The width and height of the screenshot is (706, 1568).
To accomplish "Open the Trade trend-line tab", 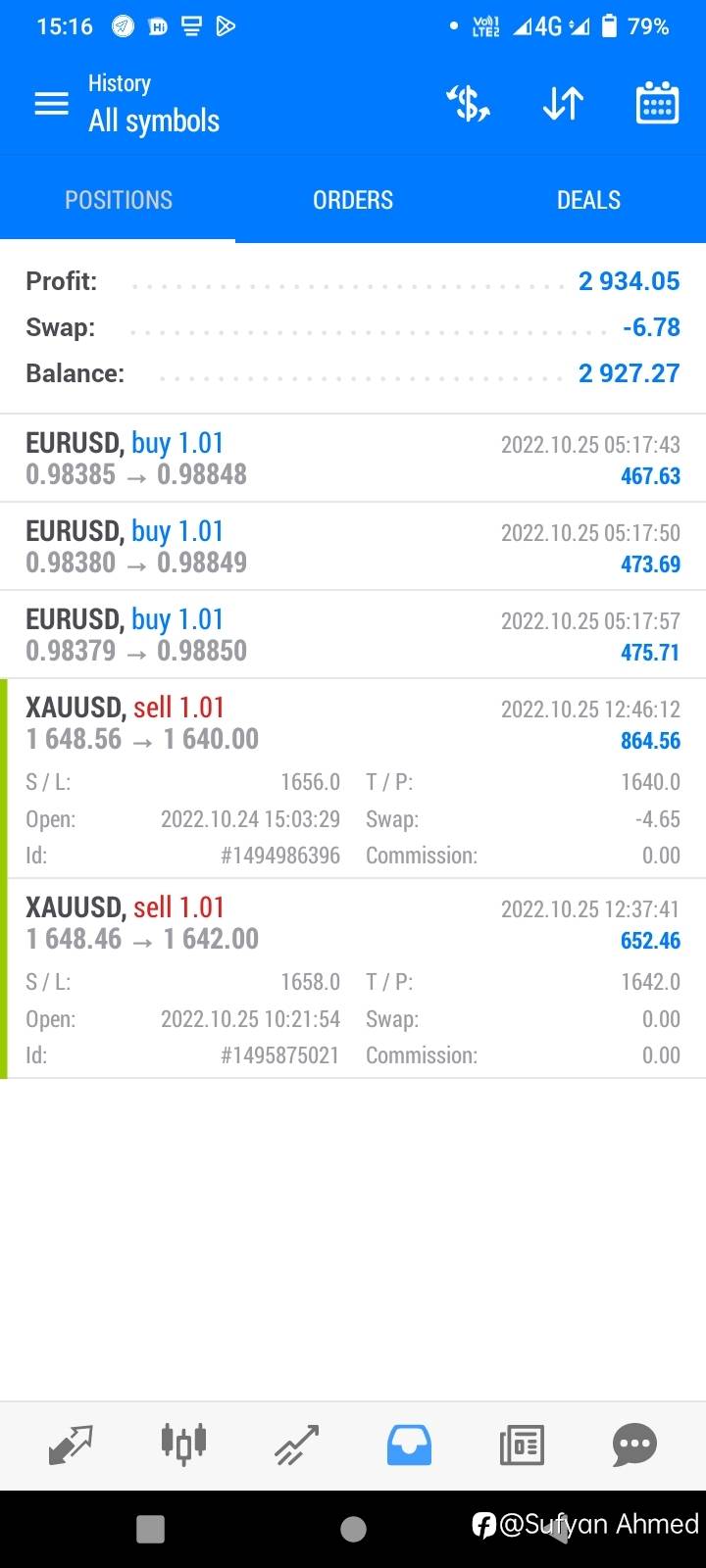I will coord(296,1445).
